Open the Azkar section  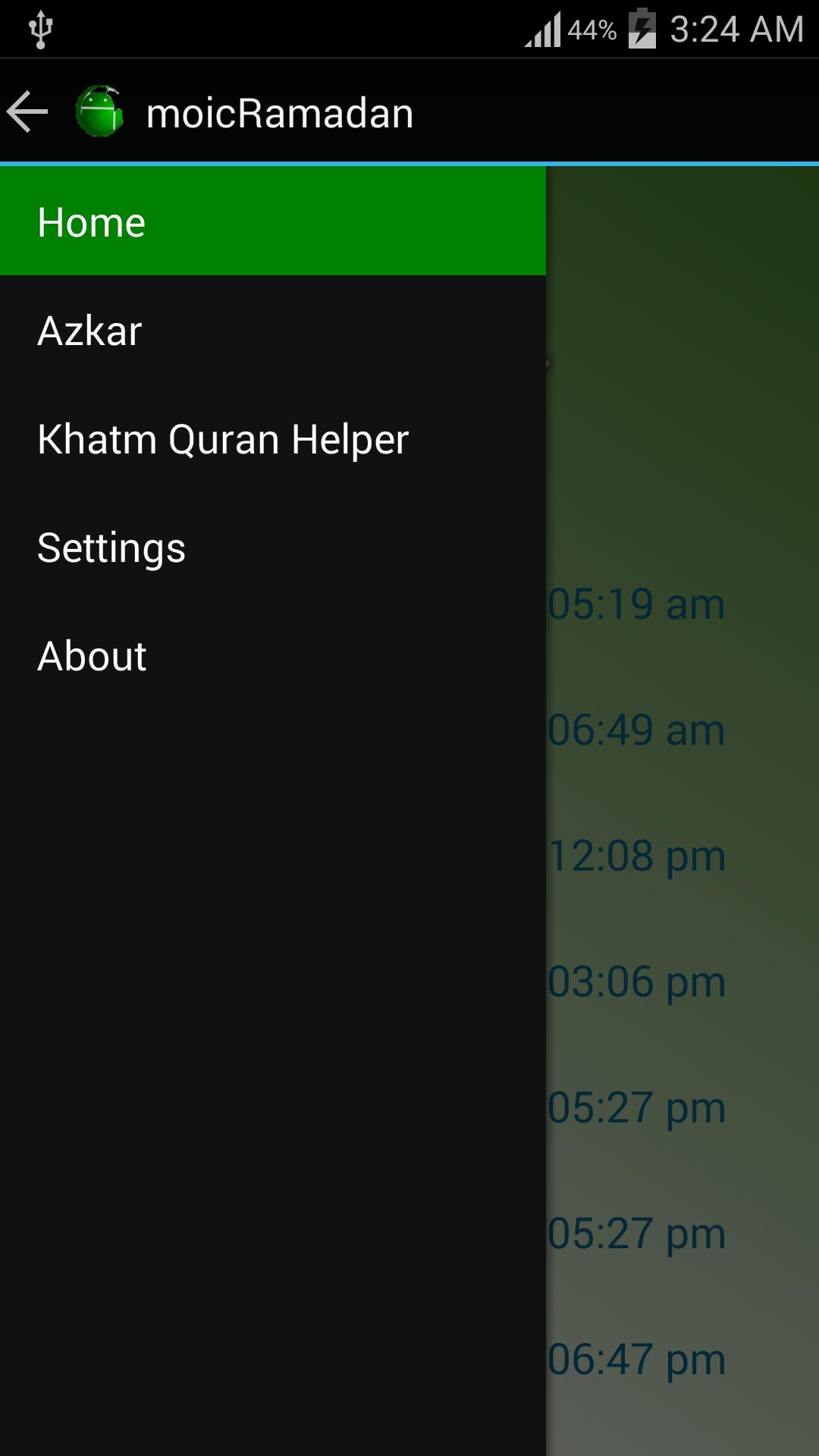[273, 331]
